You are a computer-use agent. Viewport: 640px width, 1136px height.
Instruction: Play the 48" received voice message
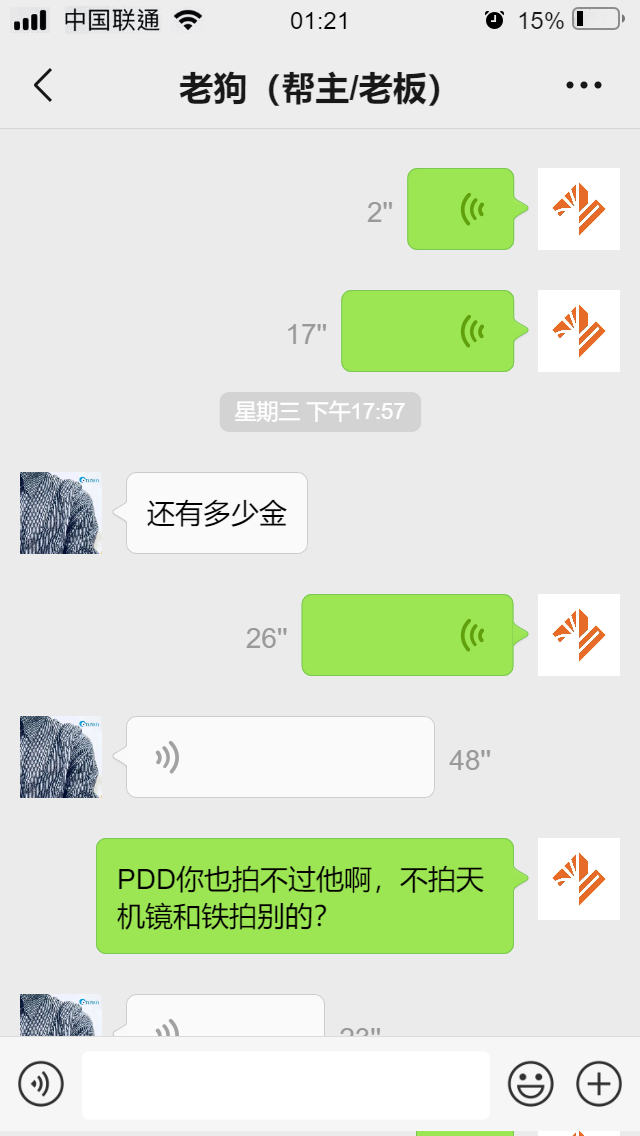coord(280,757)
